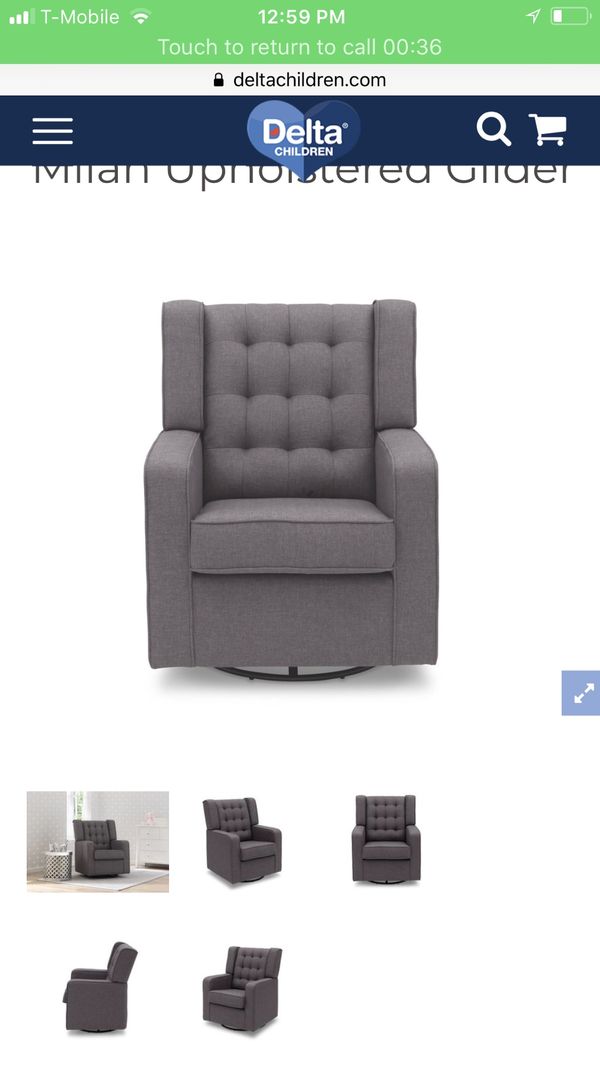Tap the green return to call banner
The height and width of the screenshot is (1067, 600).
click(300, 47)
